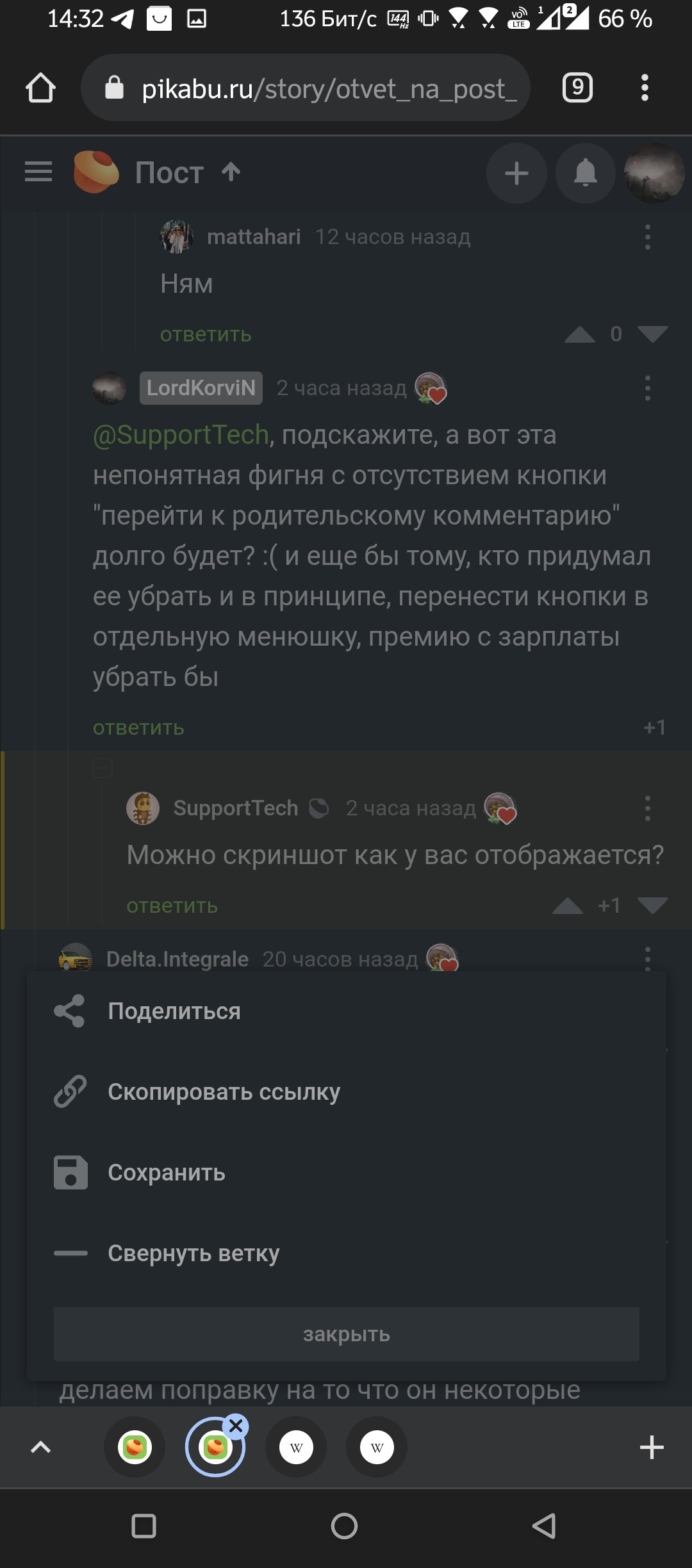Open the browser tab switcher
The image size is (692, 1568).
(577, 88)
